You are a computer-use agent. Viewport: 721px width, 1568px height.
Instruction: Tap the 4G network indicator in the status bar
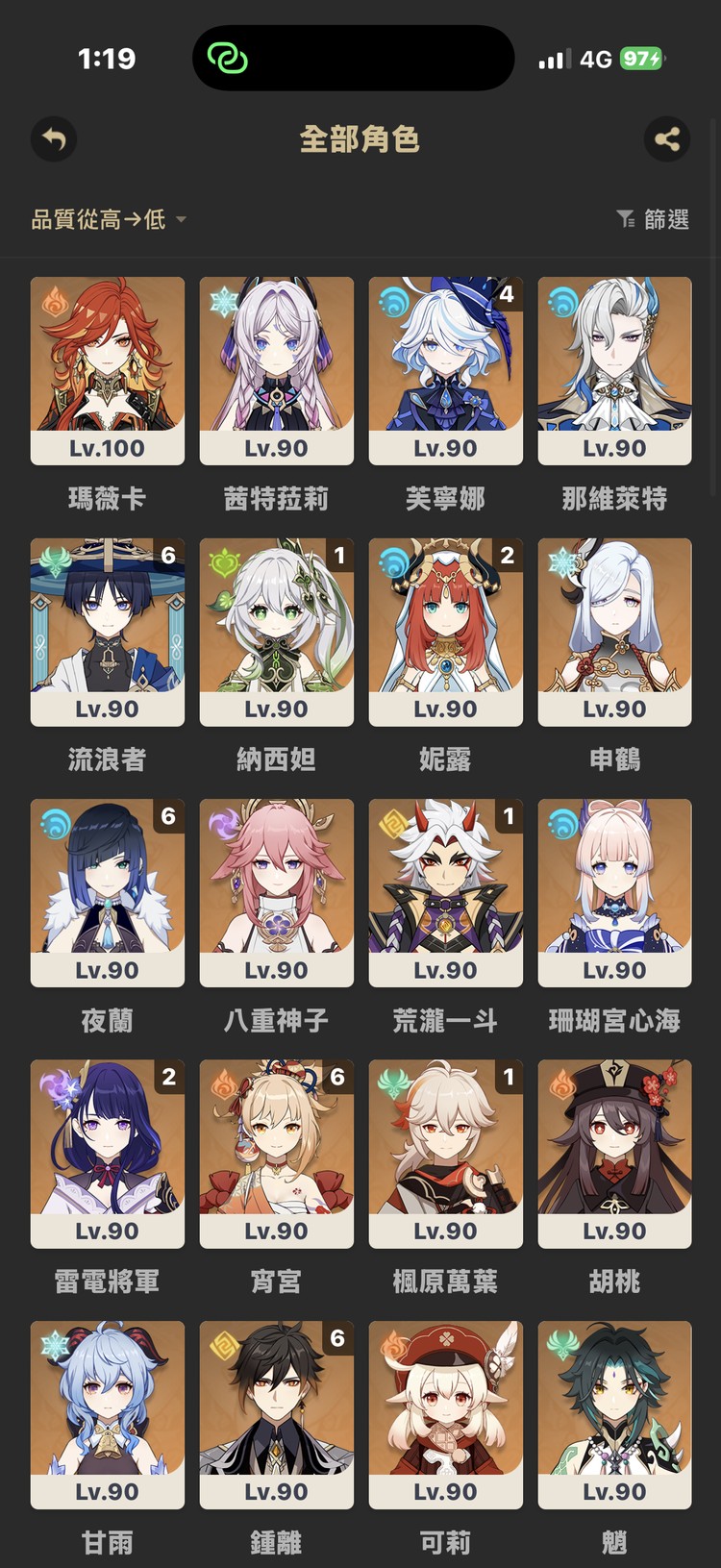coord(593,58)
